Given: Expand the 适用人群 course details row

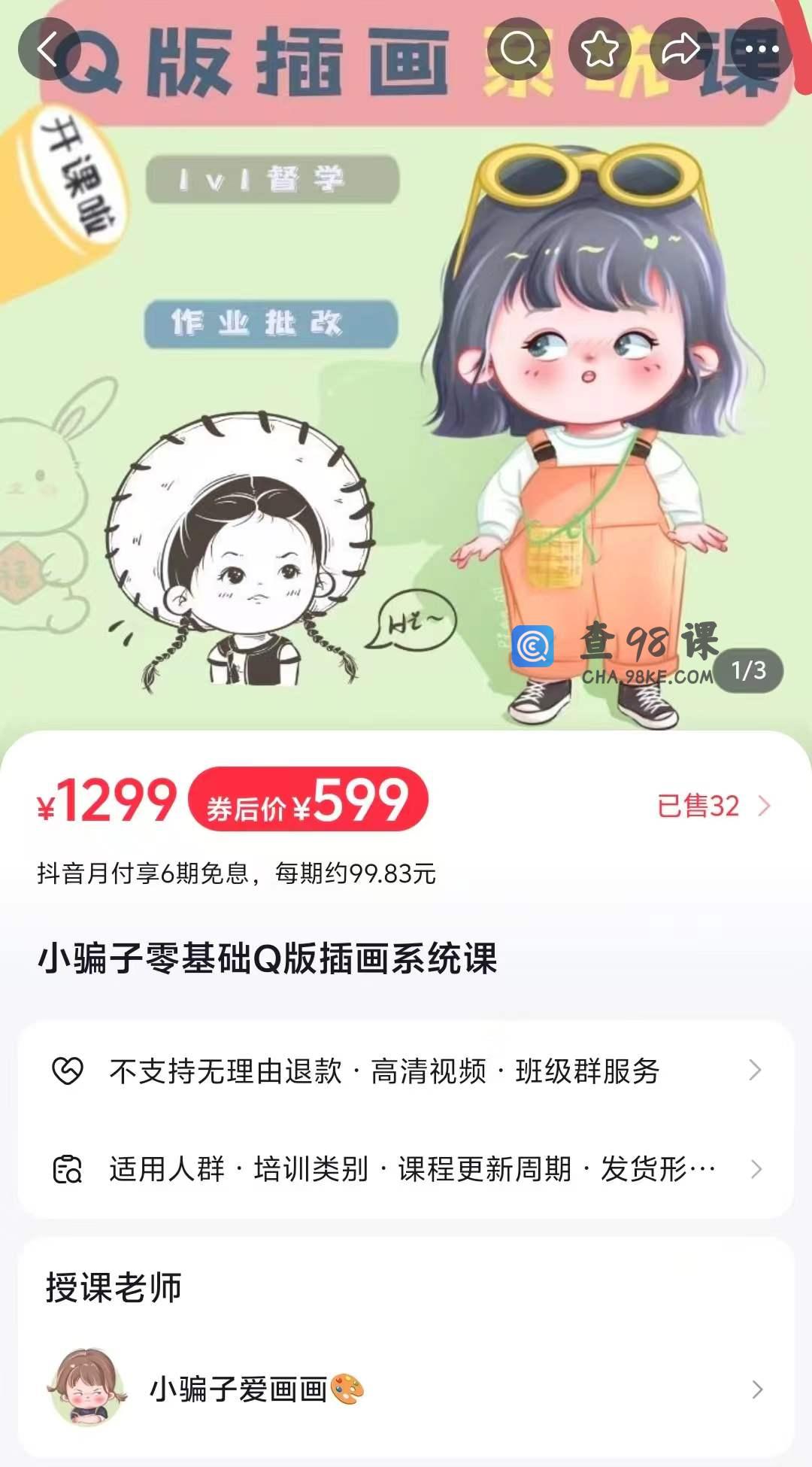Looking at the screenshot, I should [x=406, y=1169].
